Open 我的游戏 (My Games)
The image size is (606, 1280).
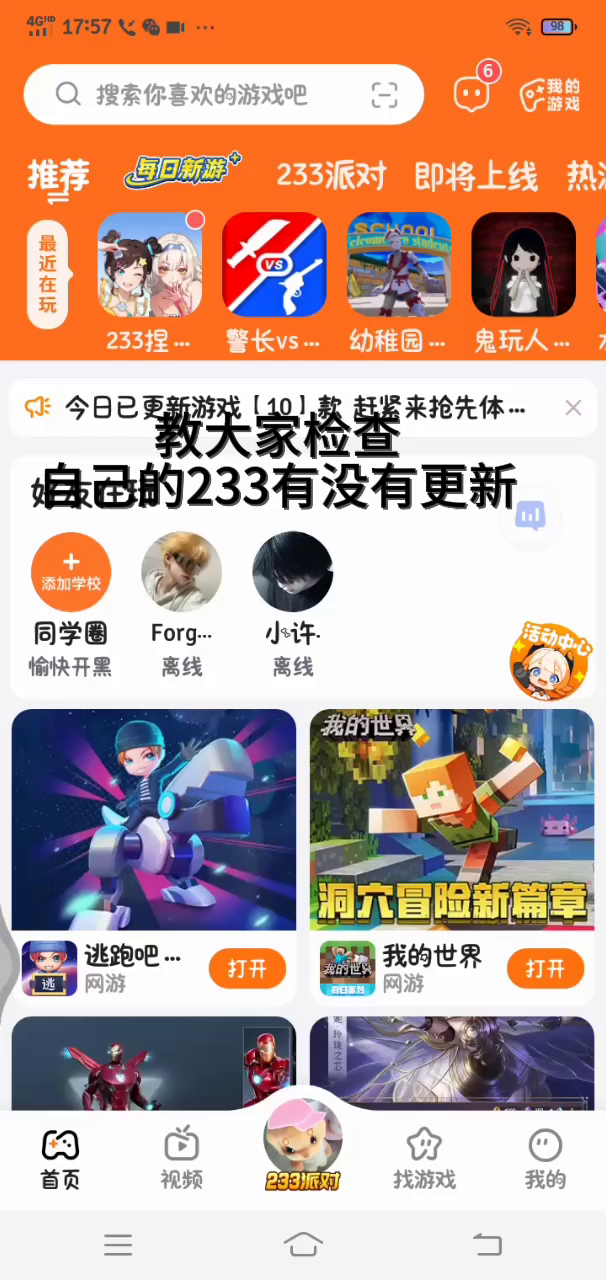[x=550, y=95]
